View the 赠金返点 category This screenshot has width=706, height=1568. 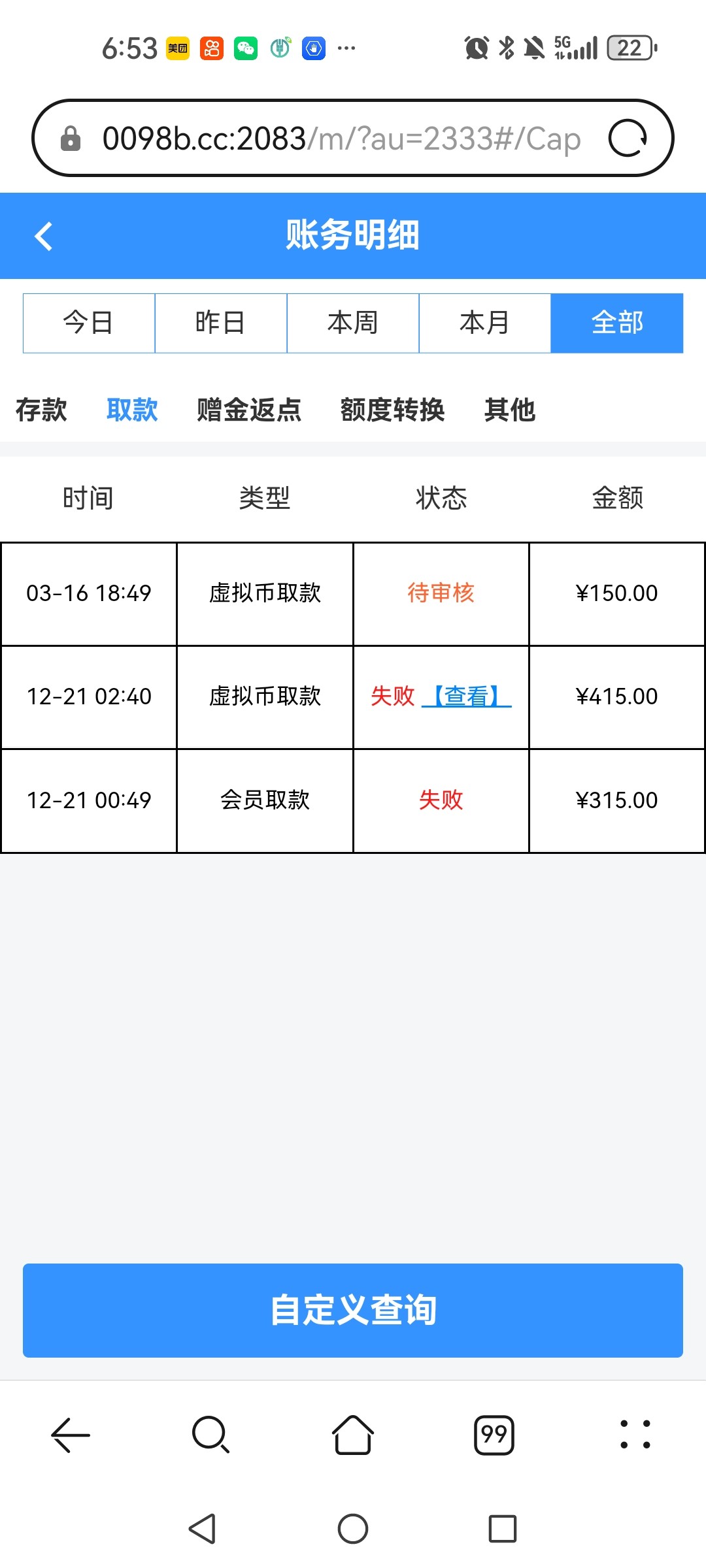pos(249,410)
